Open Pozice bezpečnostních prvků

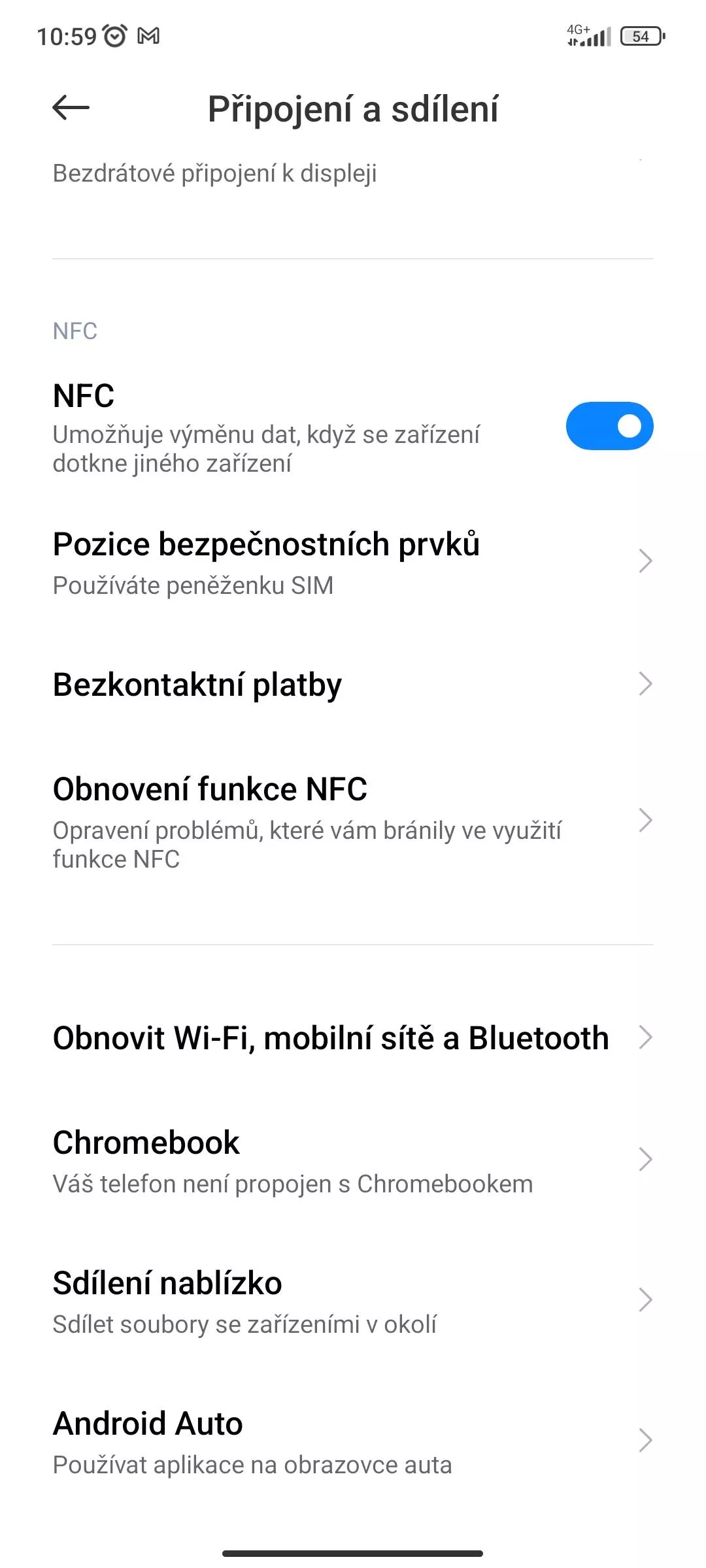coord(353,562)
